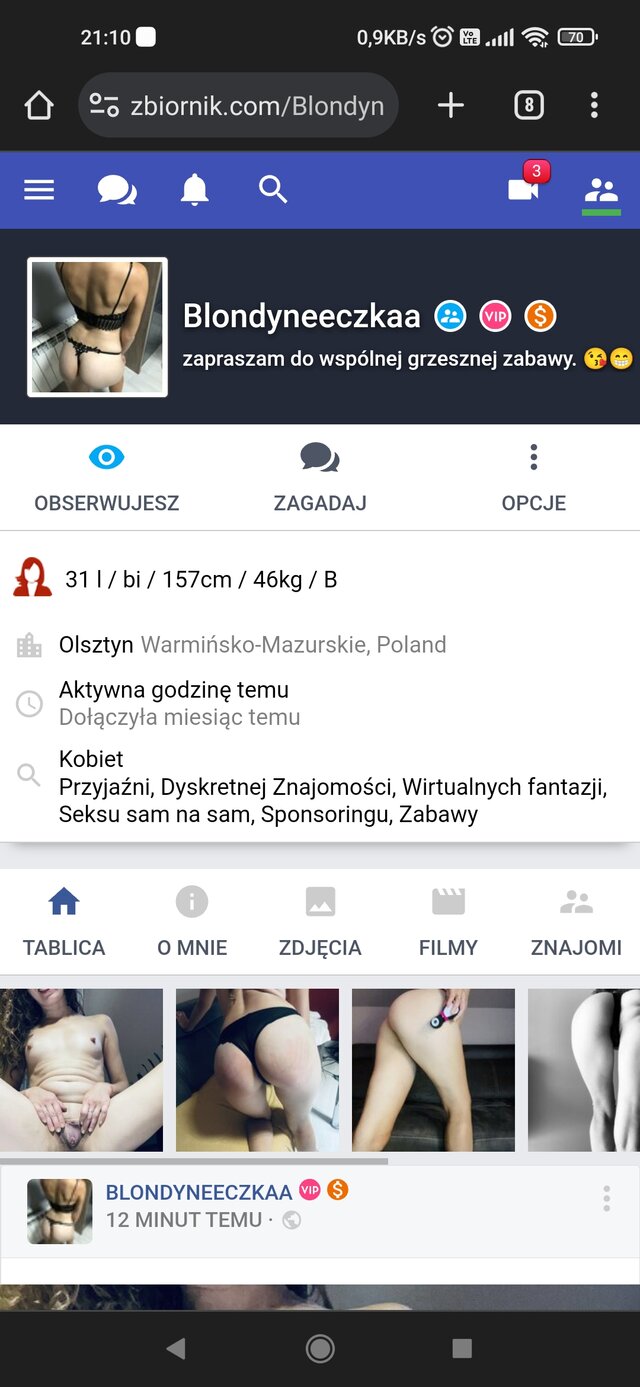This screenshot has width=640, height=1387.
Task: Open the post's three-dot menu
Action: point(606,1198)
